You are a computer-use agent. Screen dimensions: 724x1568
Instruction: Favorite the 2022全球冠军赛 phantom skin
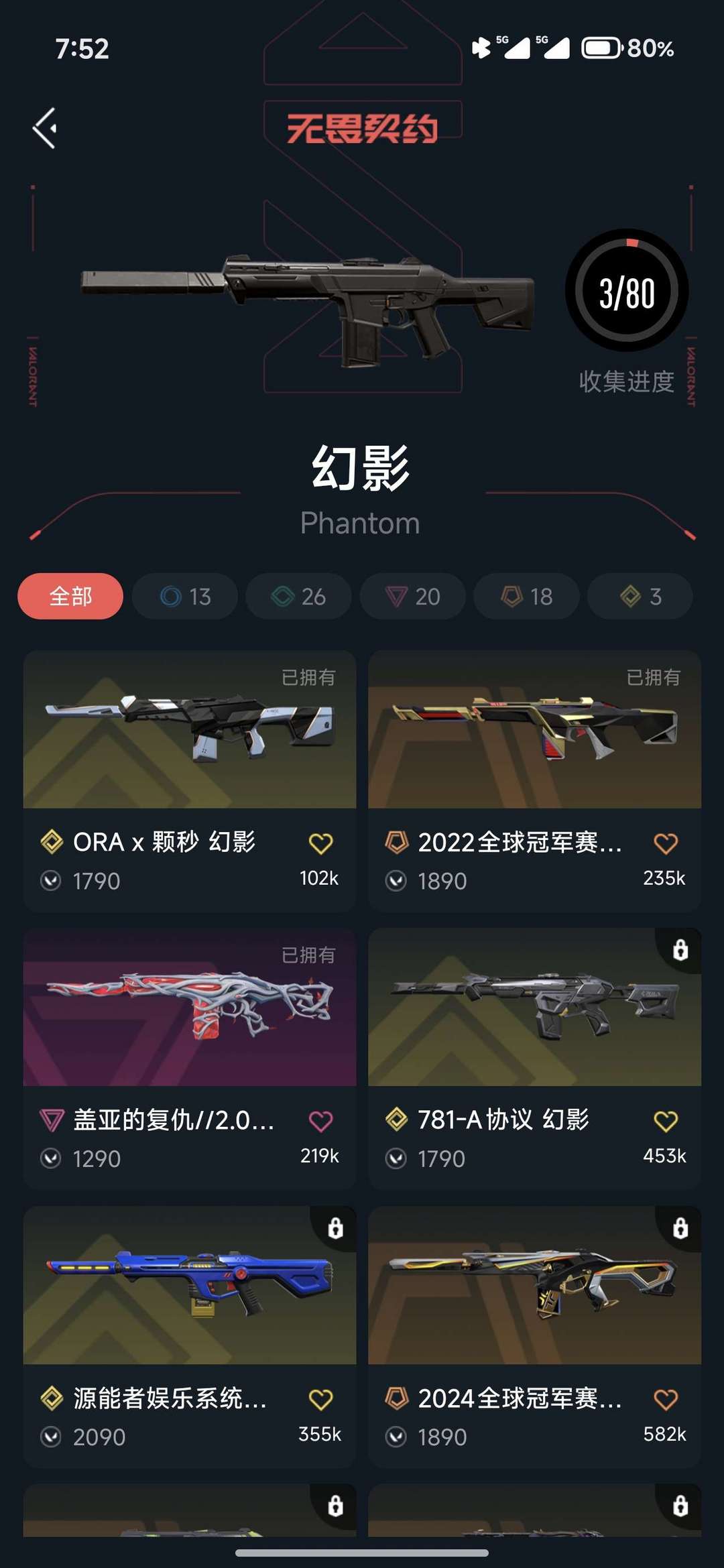coord(664,844)
